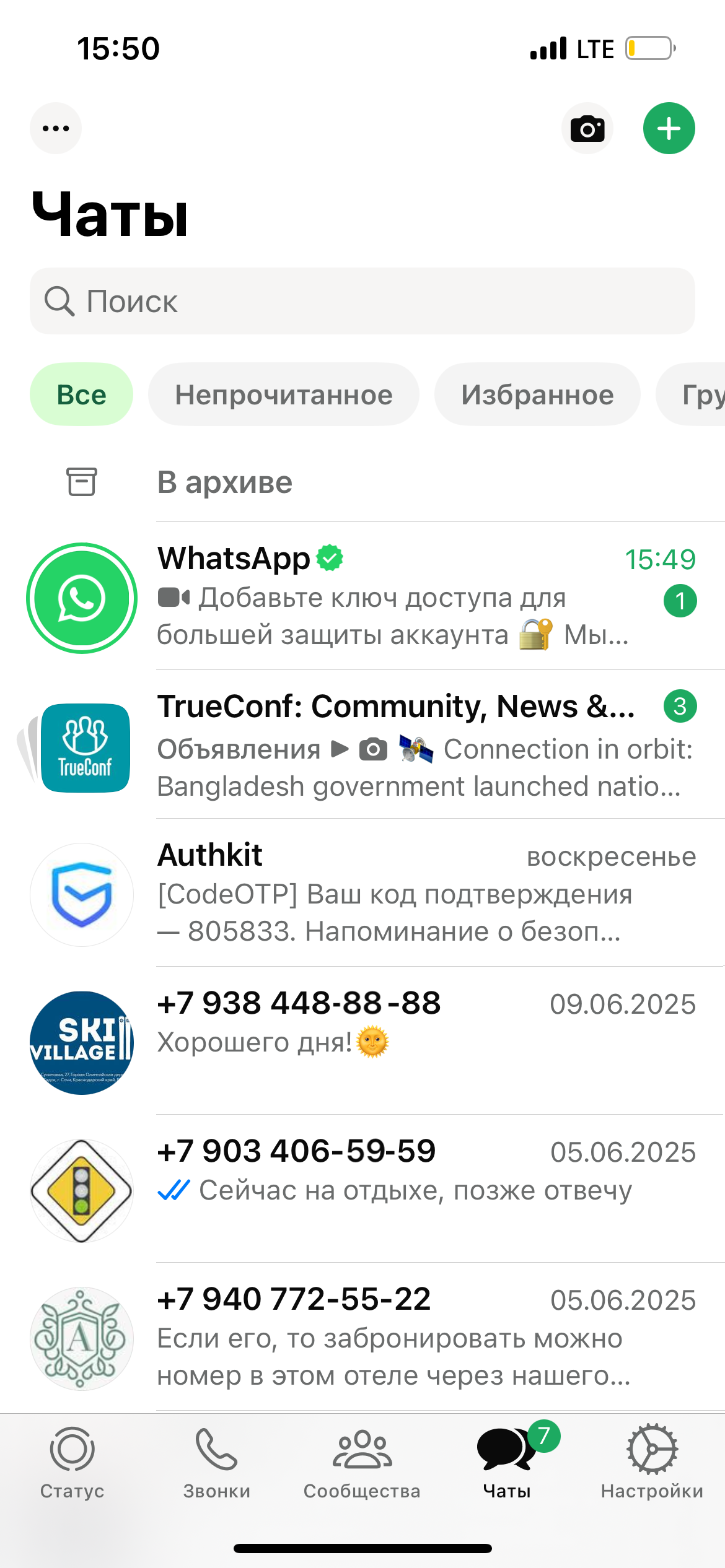Open the В архиве archived chats
Screen dimensions: 725x1568
[x=362, y=482]
